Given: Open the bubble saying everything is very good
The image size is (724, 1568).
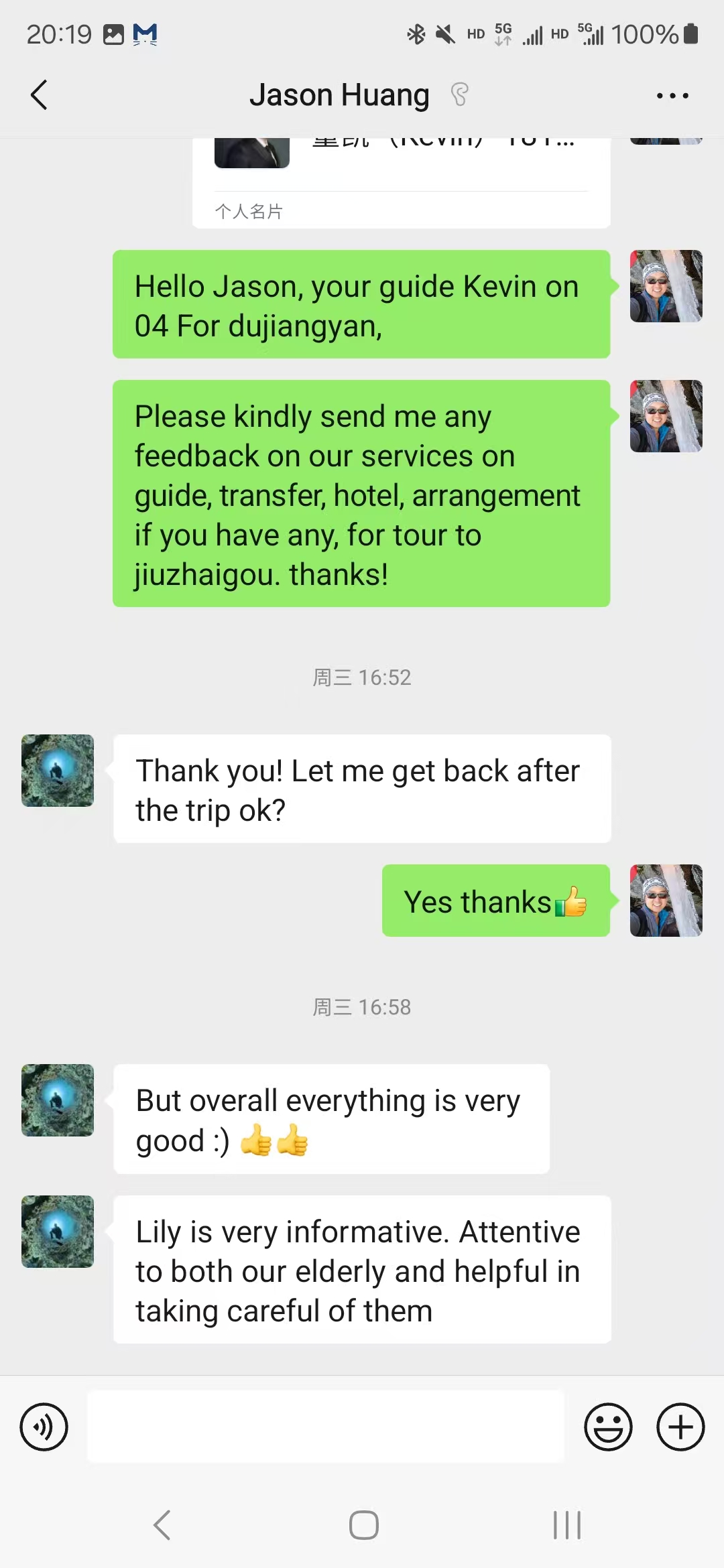Looking at the screenshot, I should [331, 1119].
